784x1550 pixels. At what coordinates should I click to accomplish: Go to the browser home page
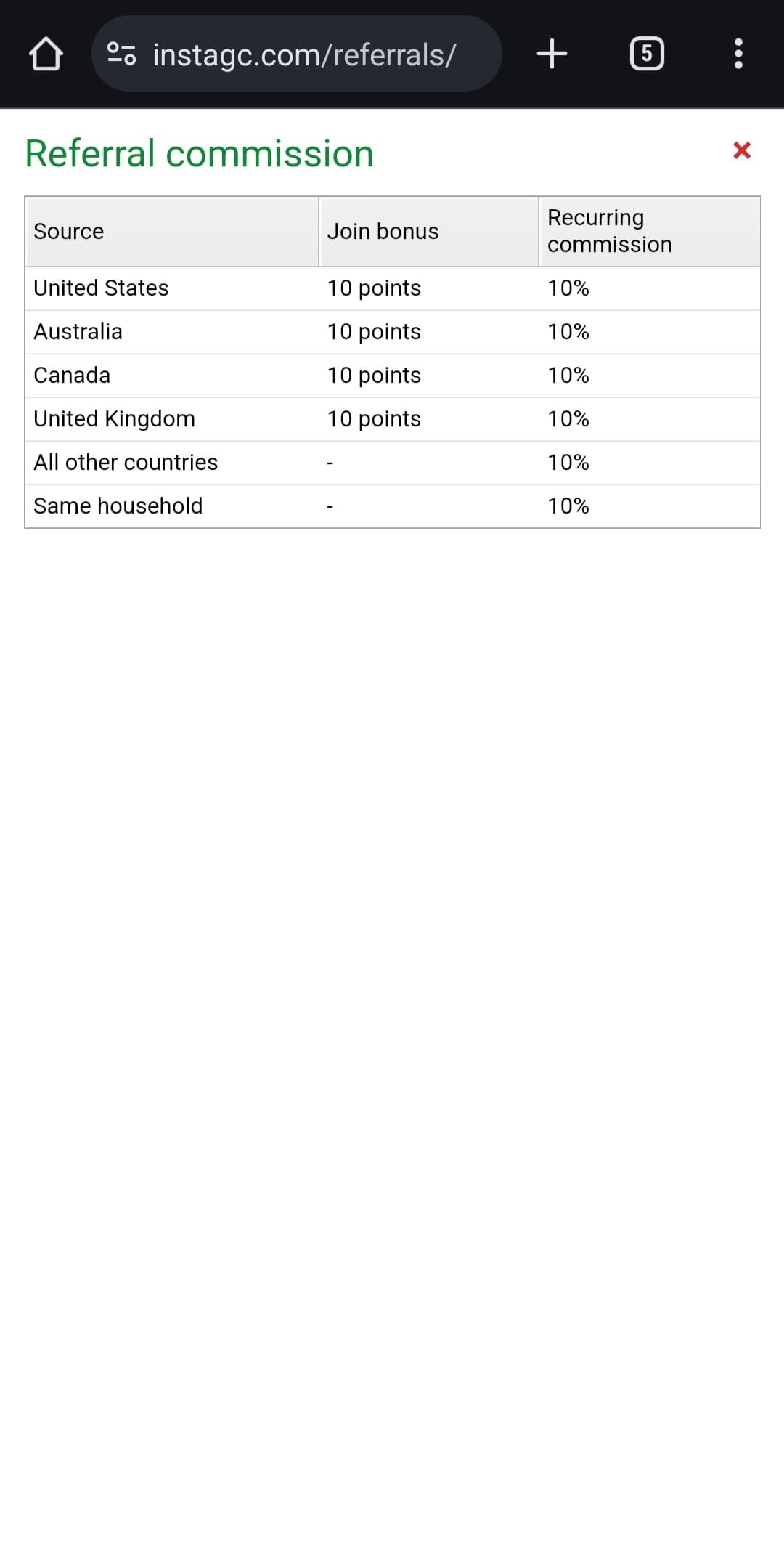pyautogui.click(x=46, y=54)
